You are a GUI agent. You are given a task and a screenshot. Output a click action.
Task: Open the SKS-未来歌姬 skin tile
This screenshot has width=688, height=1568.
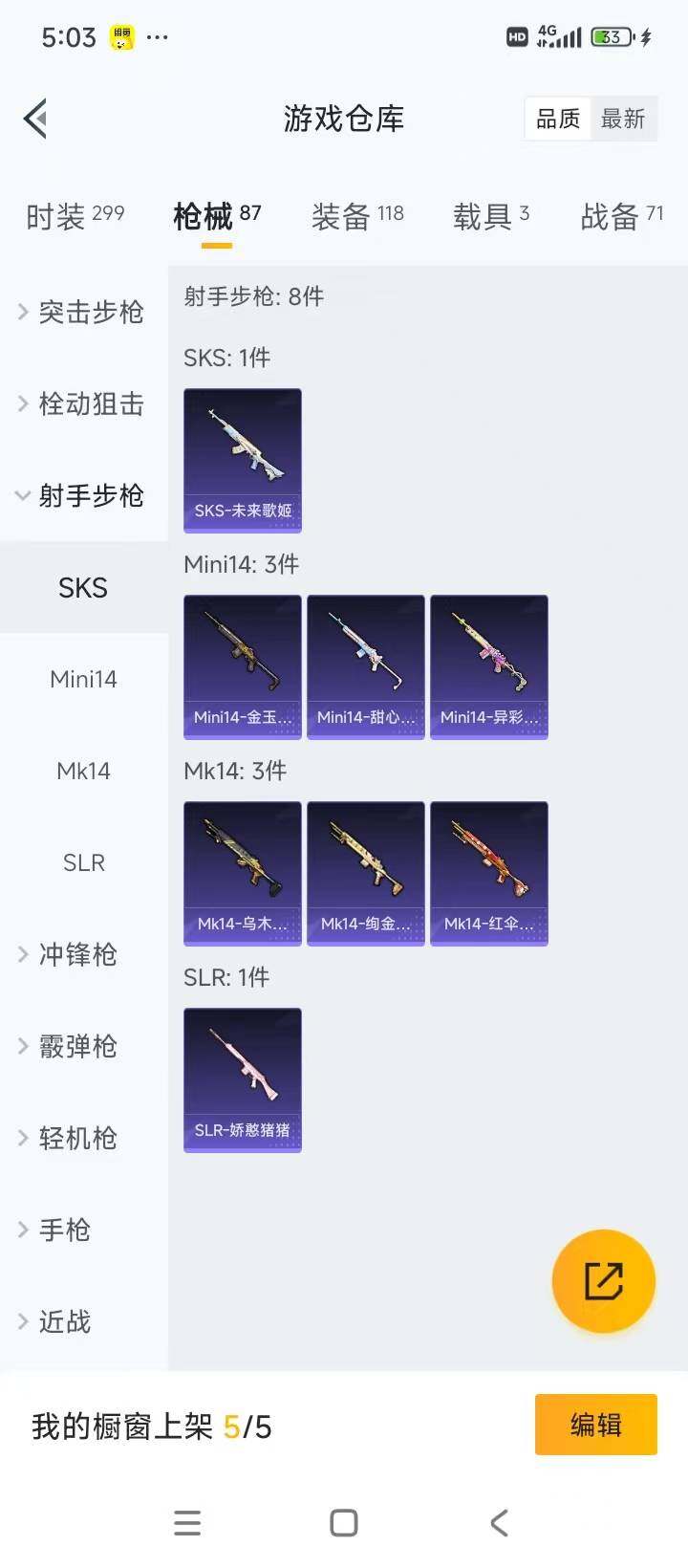point(243,460)
